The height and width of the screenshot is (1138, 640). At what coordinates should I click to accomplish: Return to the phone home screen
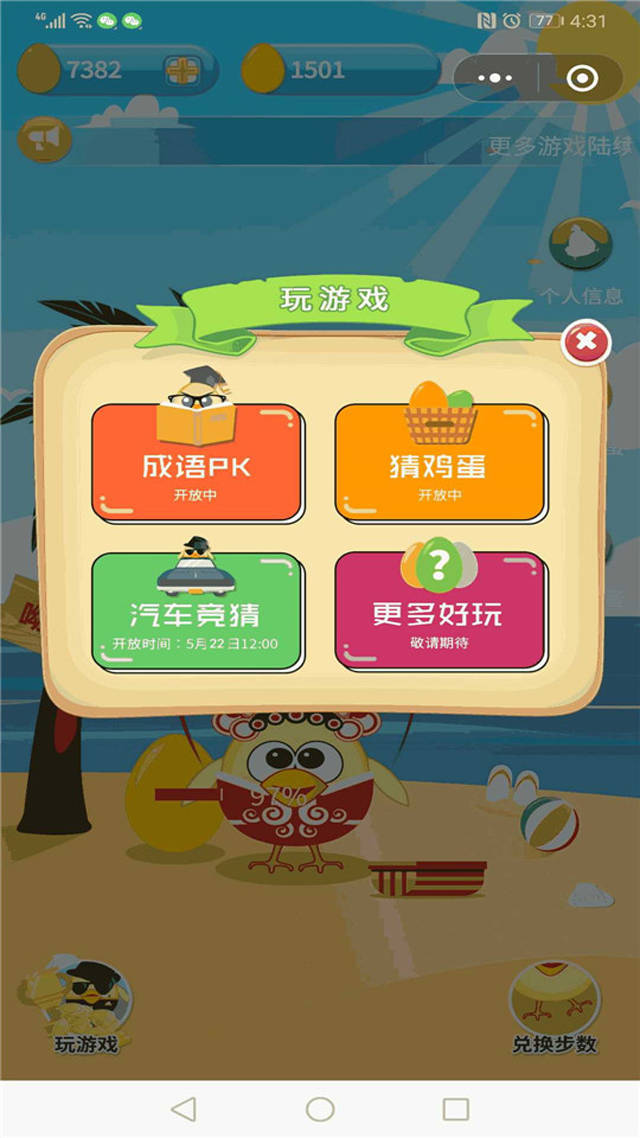click(320, 1108)
